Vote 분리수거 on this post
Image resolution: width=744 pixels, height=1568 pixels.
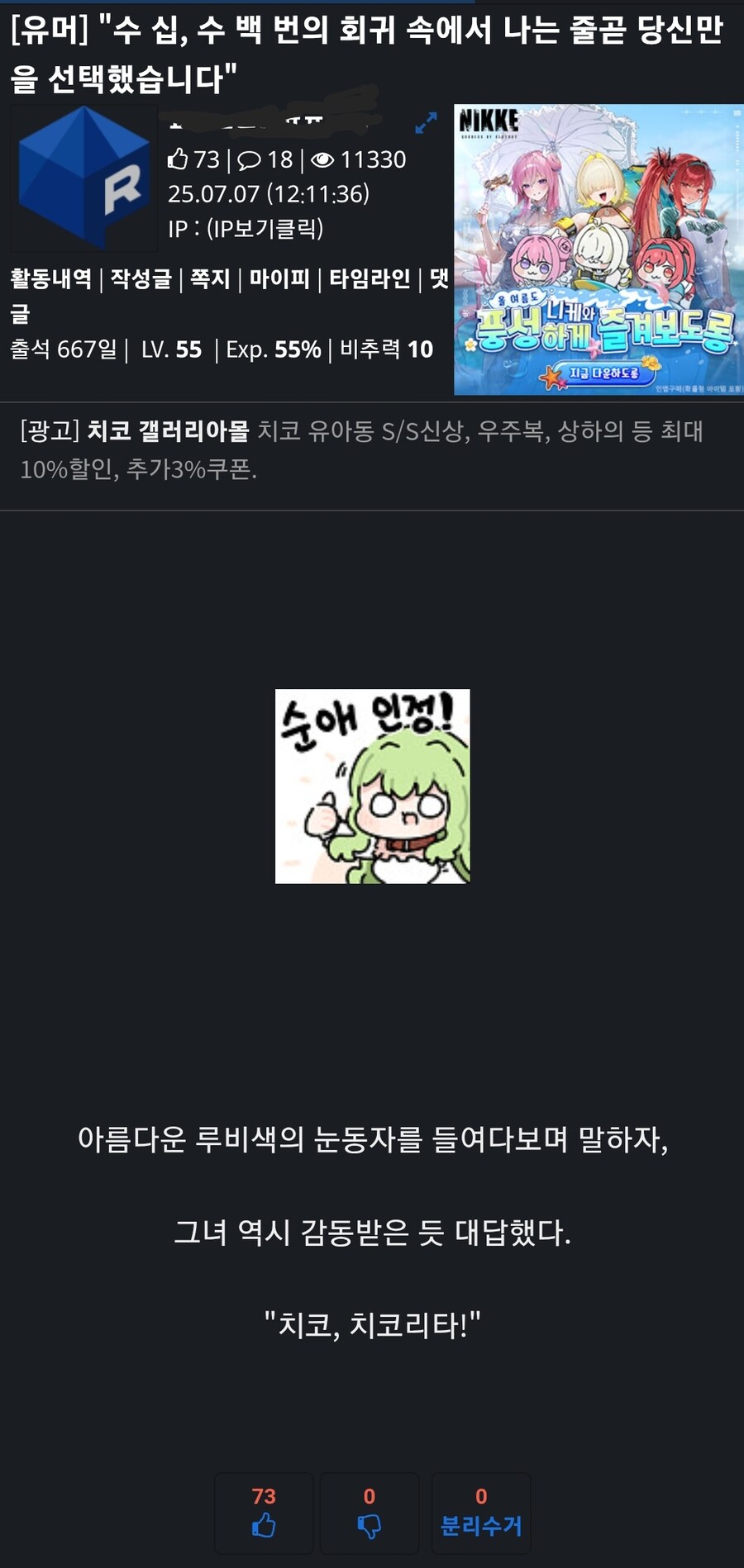[481, 1513]
